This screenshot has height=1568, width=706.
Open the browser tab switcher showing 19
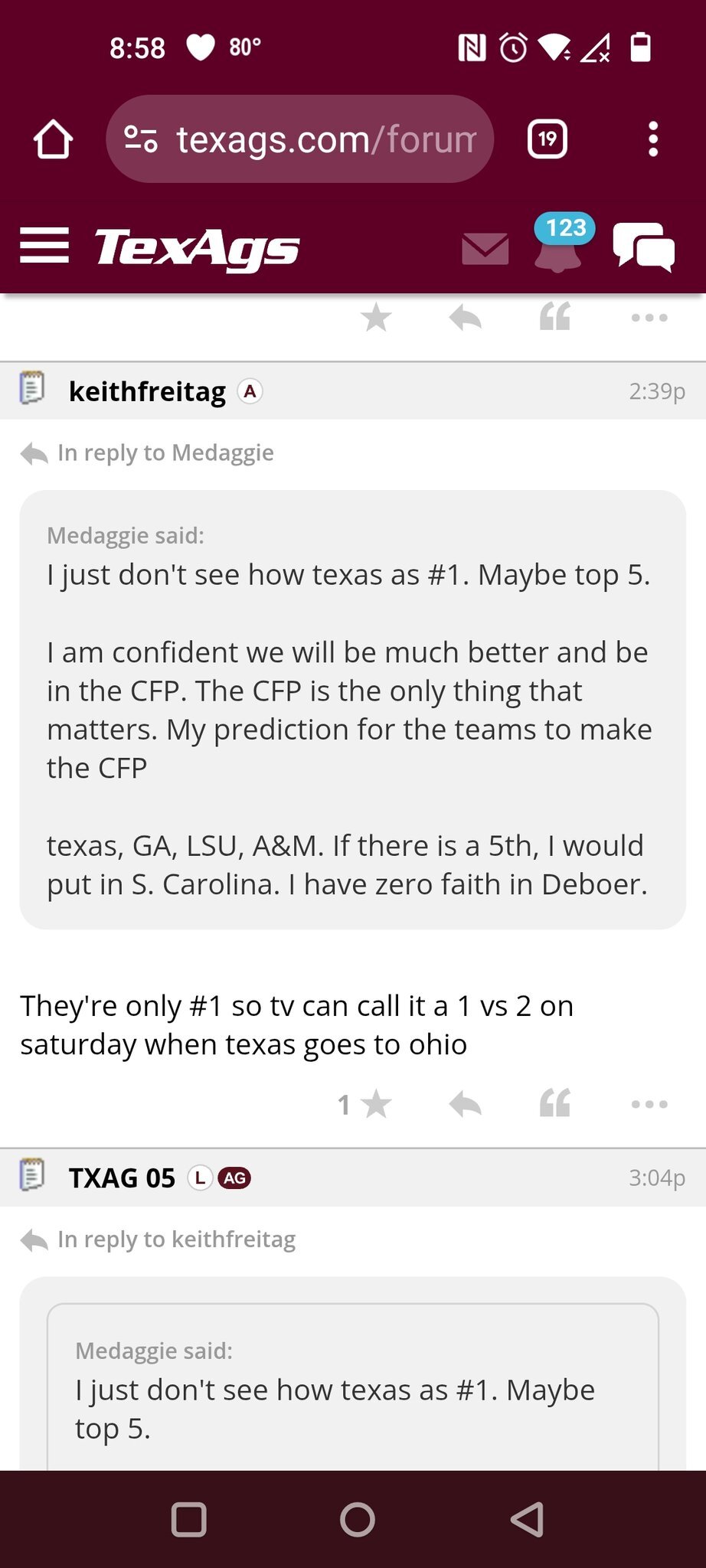tap(547, 139)
